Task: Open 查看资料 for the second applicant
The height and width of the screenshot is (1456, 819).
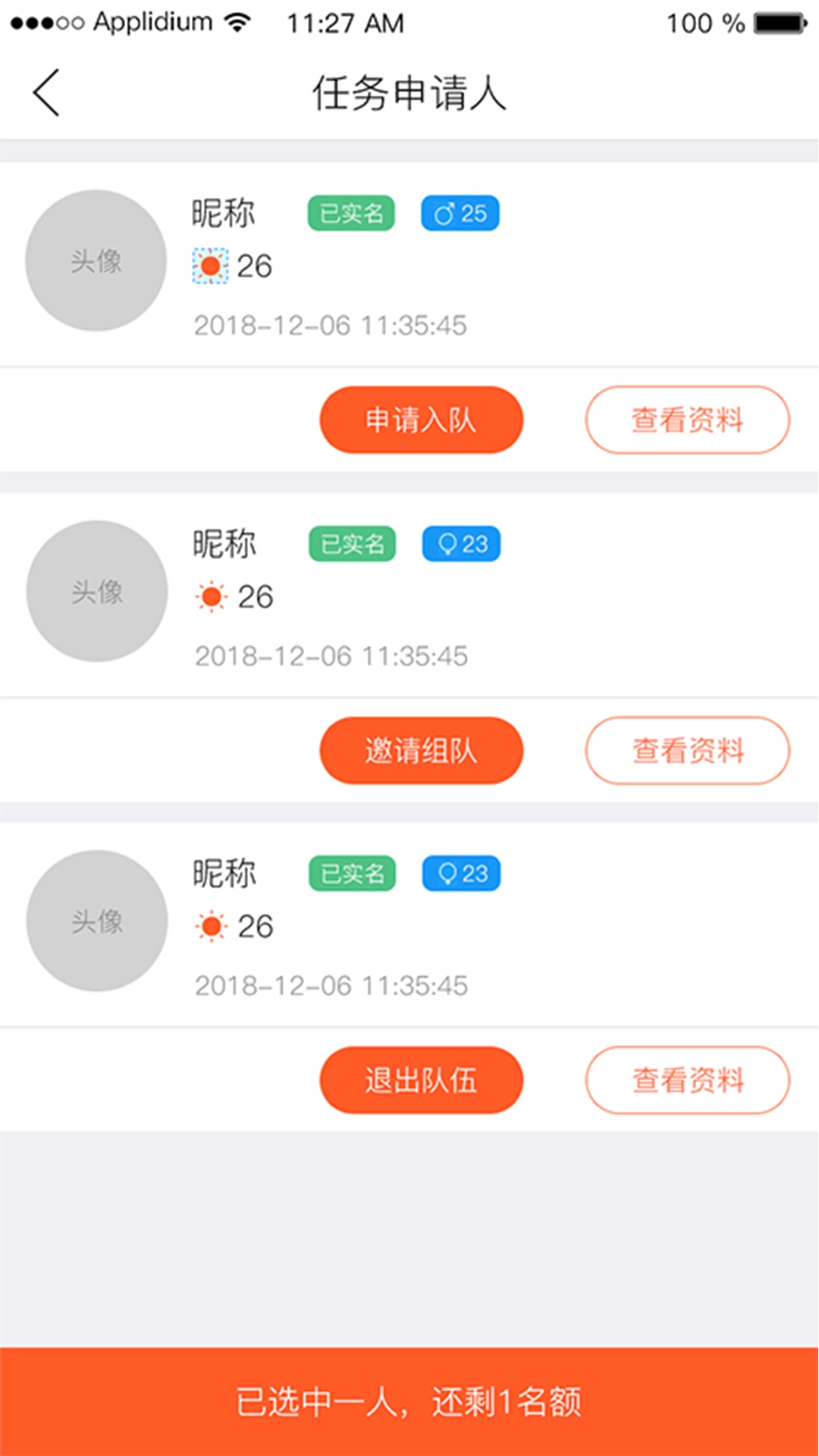Action: [x=686, y=750]
